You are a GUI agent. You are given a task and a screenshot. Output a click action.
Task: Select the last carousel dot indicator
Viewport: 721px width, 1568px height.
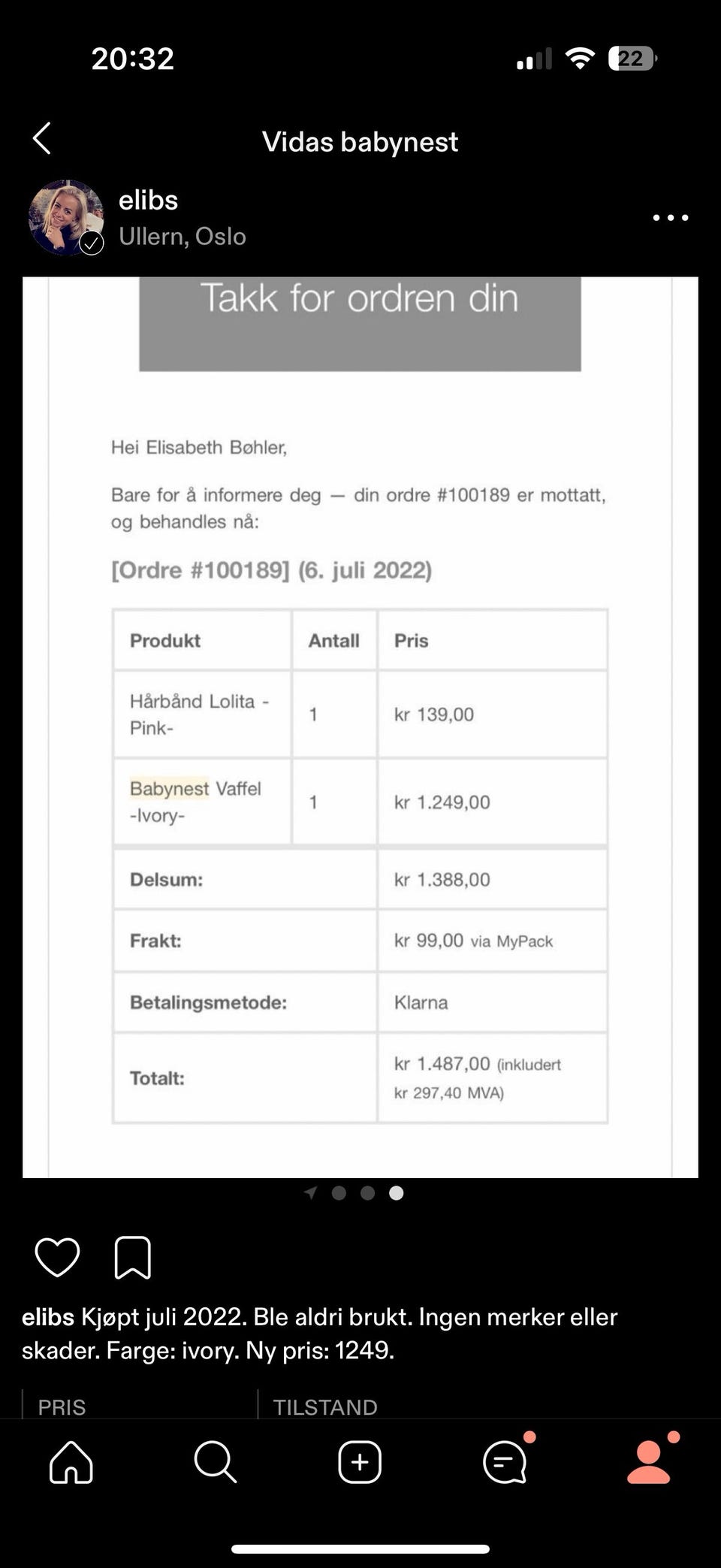(x=396, y=1193)
